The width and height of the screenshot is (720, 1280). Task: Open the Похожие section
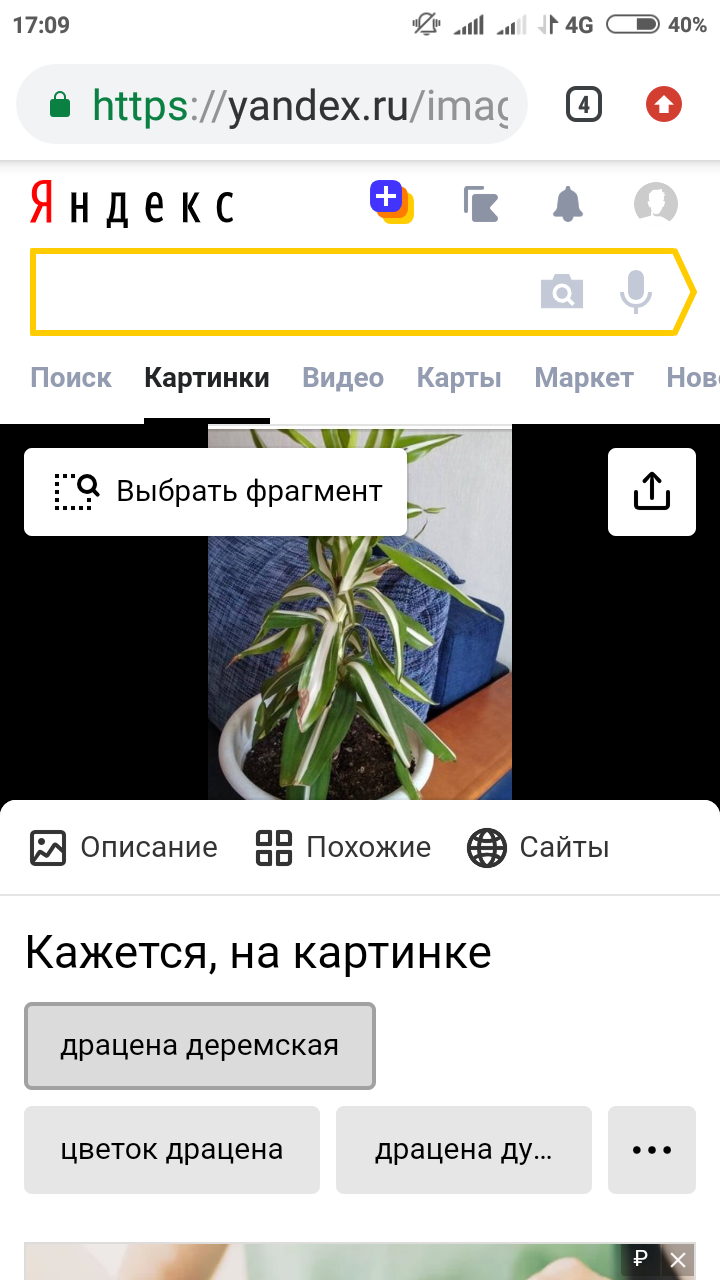(x=344, y=848)
